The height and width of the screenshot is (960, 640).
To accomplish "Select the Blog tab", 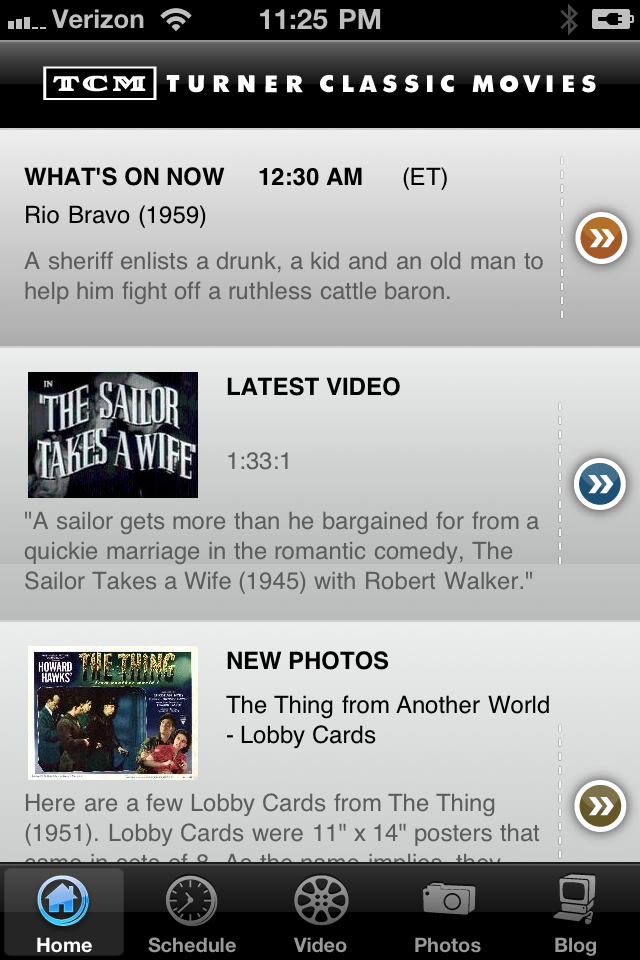I will (x=576, y=912).
